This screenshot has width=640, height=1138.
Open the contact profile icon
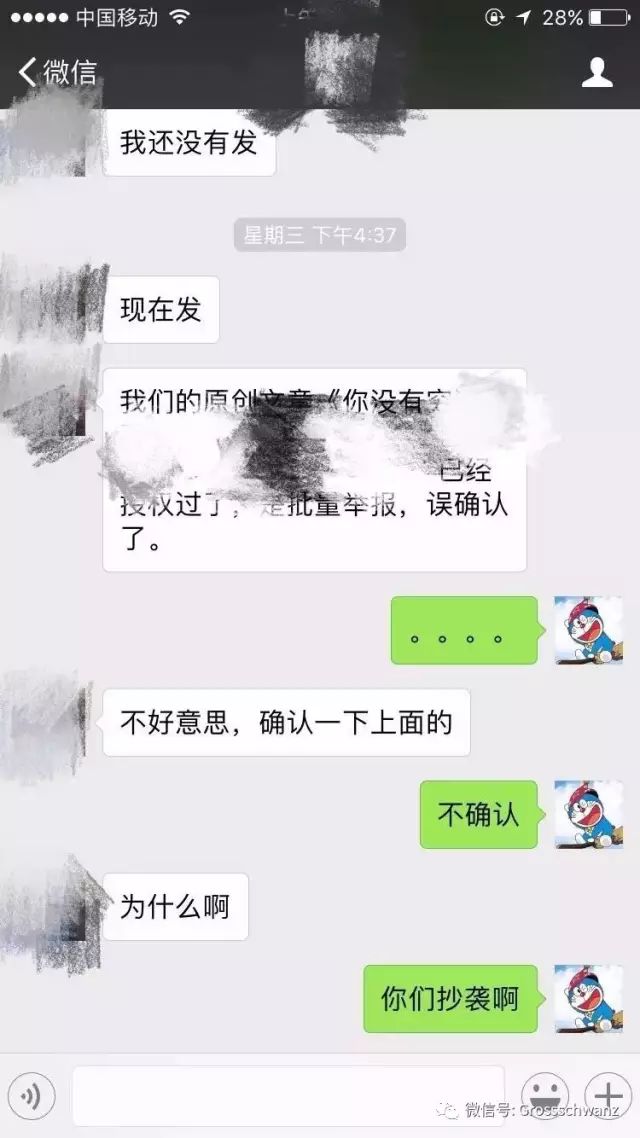coord(597,72)
